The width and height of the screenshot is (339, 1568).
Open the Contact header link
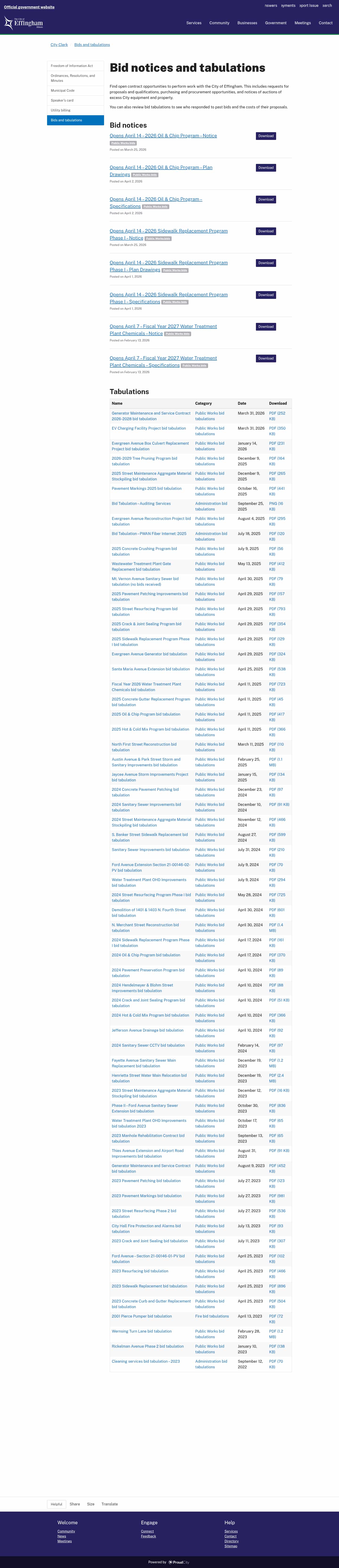(x=326, y=23)
